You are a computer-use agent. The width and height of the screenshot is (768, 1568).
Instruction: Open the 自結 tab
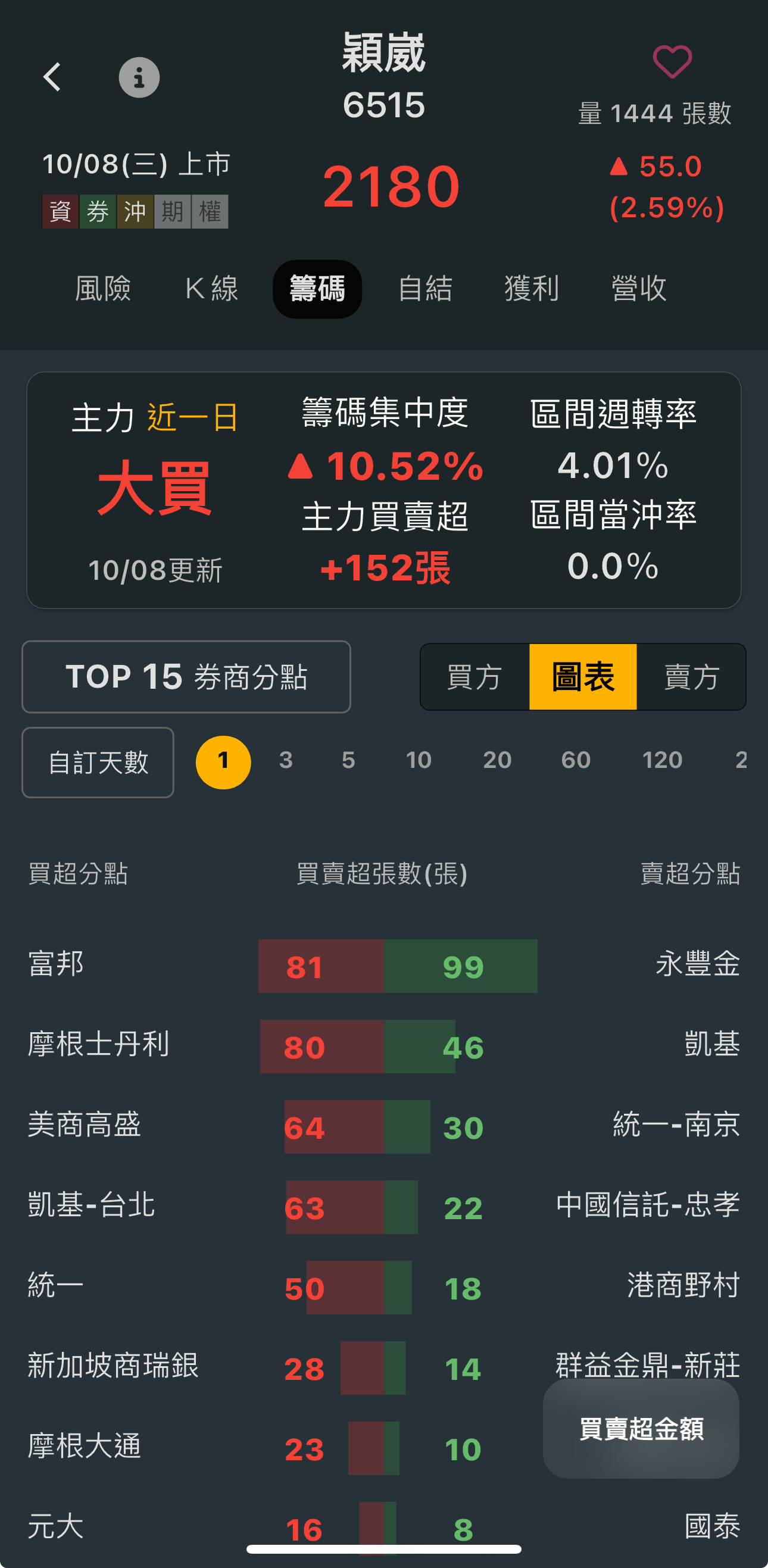[424, 289]
